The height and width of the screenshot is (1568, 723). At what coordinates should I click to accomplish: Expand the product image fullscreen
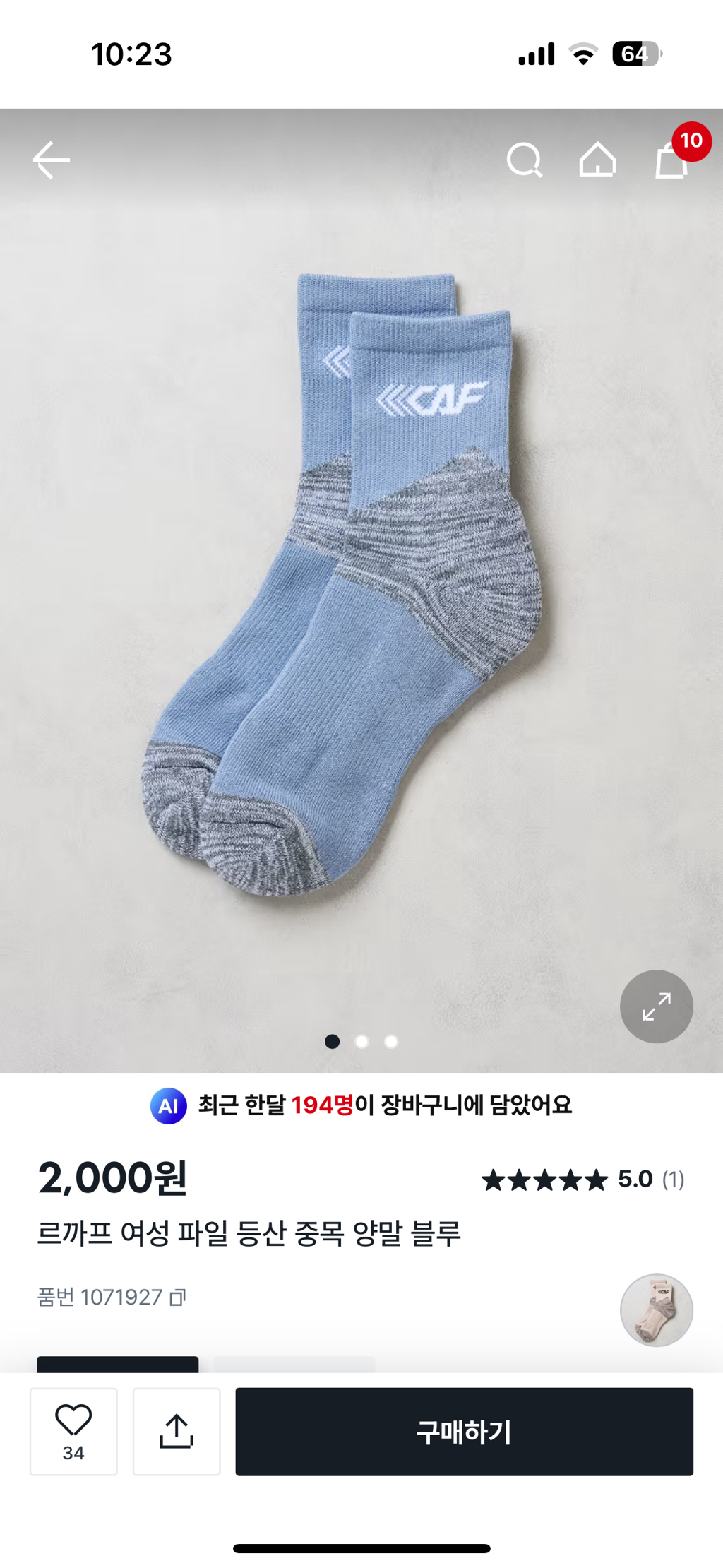pos(655,1006)
